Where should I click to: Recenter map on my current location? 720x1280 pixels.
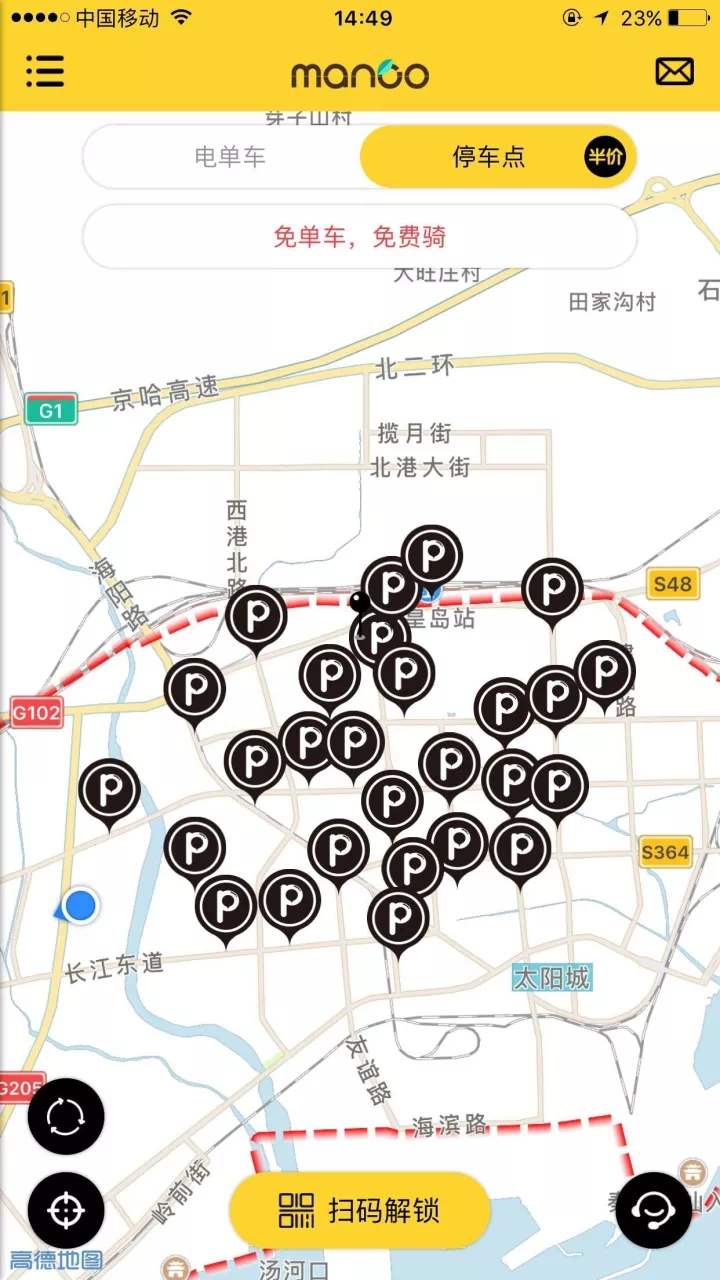point(66,1211)
